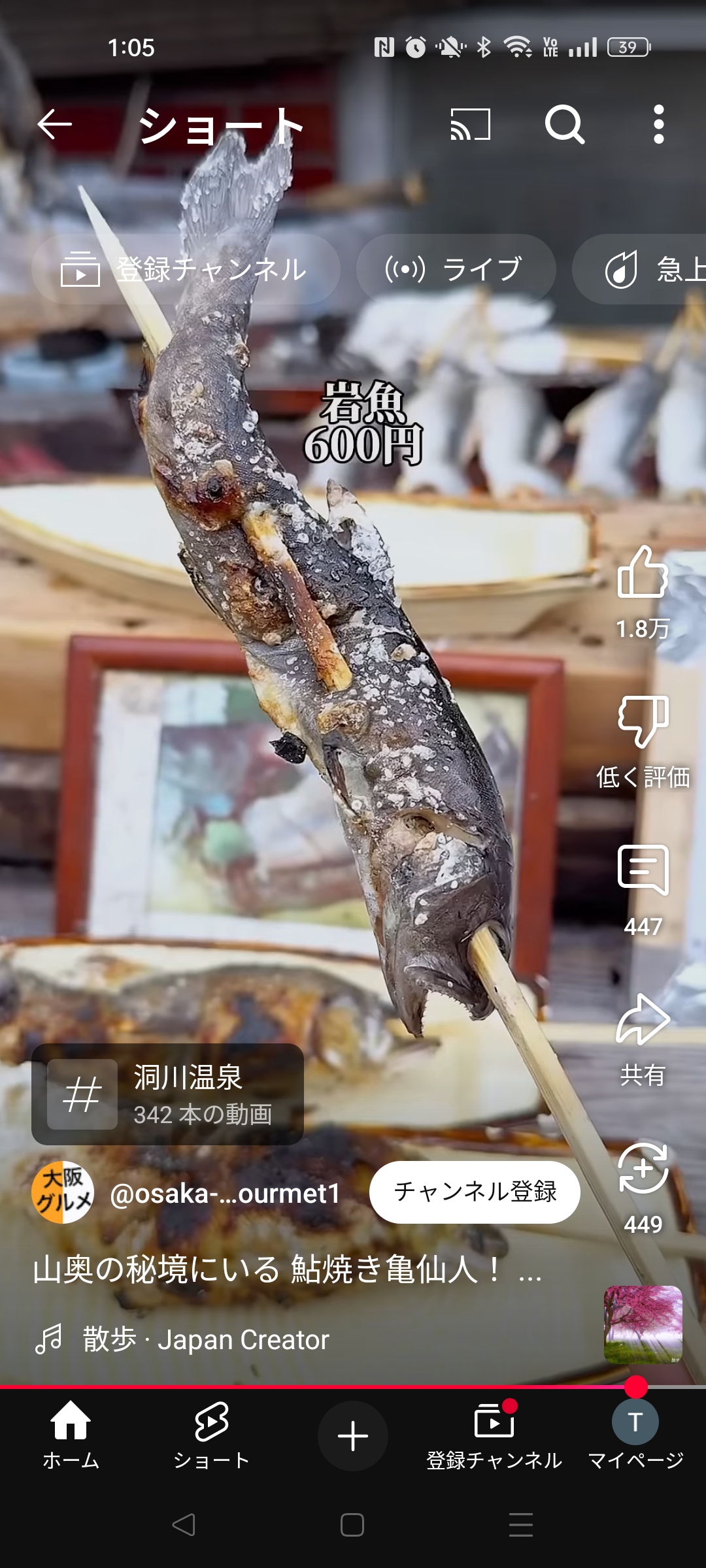The width and height of the screenshot is (706, 1568).
Task: Open the sound thumbnail with pink trees
Action: (x=643, y=1325)
